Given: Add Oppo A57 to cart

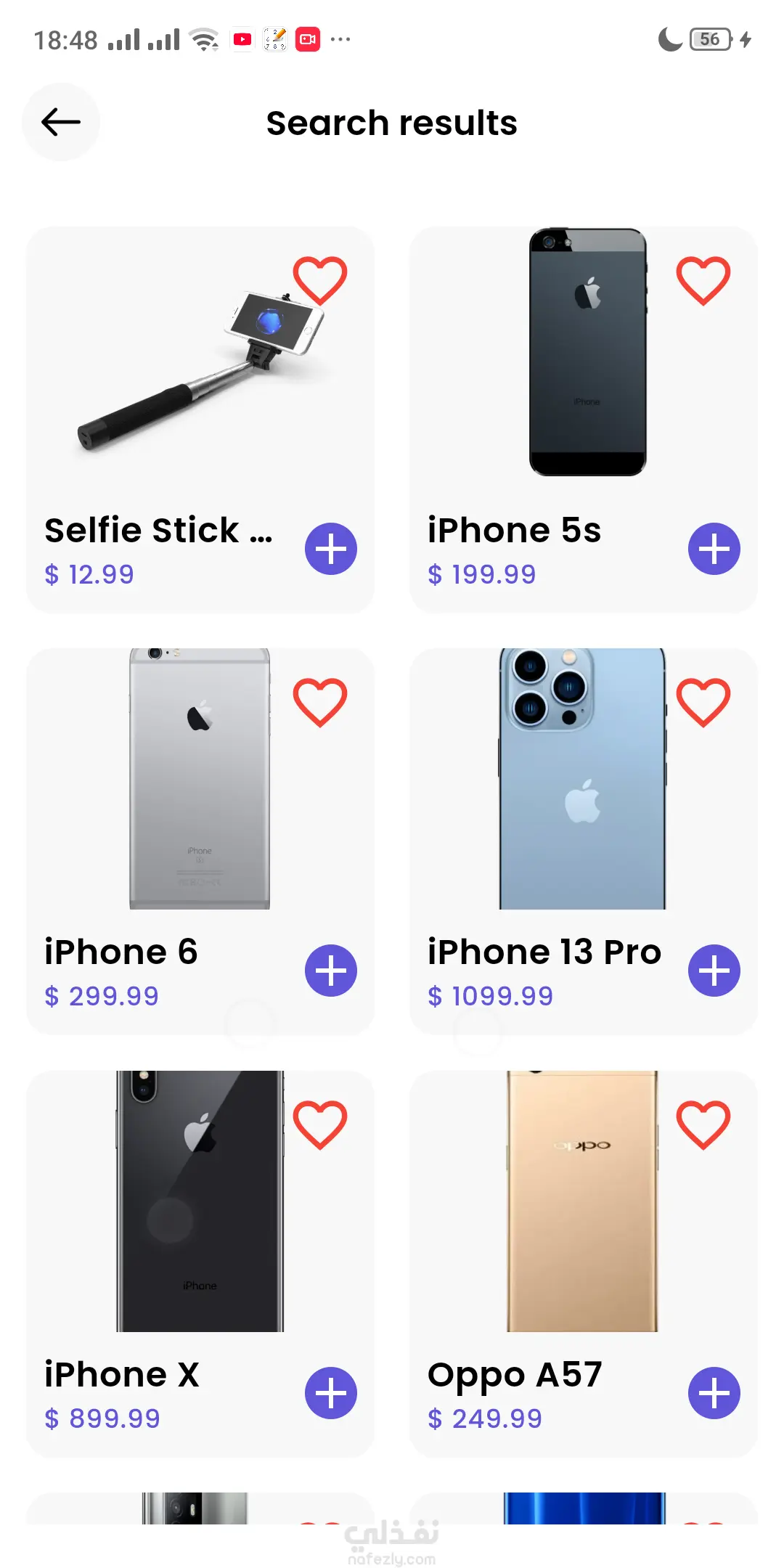Looking at the screenshot, I should (714, 1393).
